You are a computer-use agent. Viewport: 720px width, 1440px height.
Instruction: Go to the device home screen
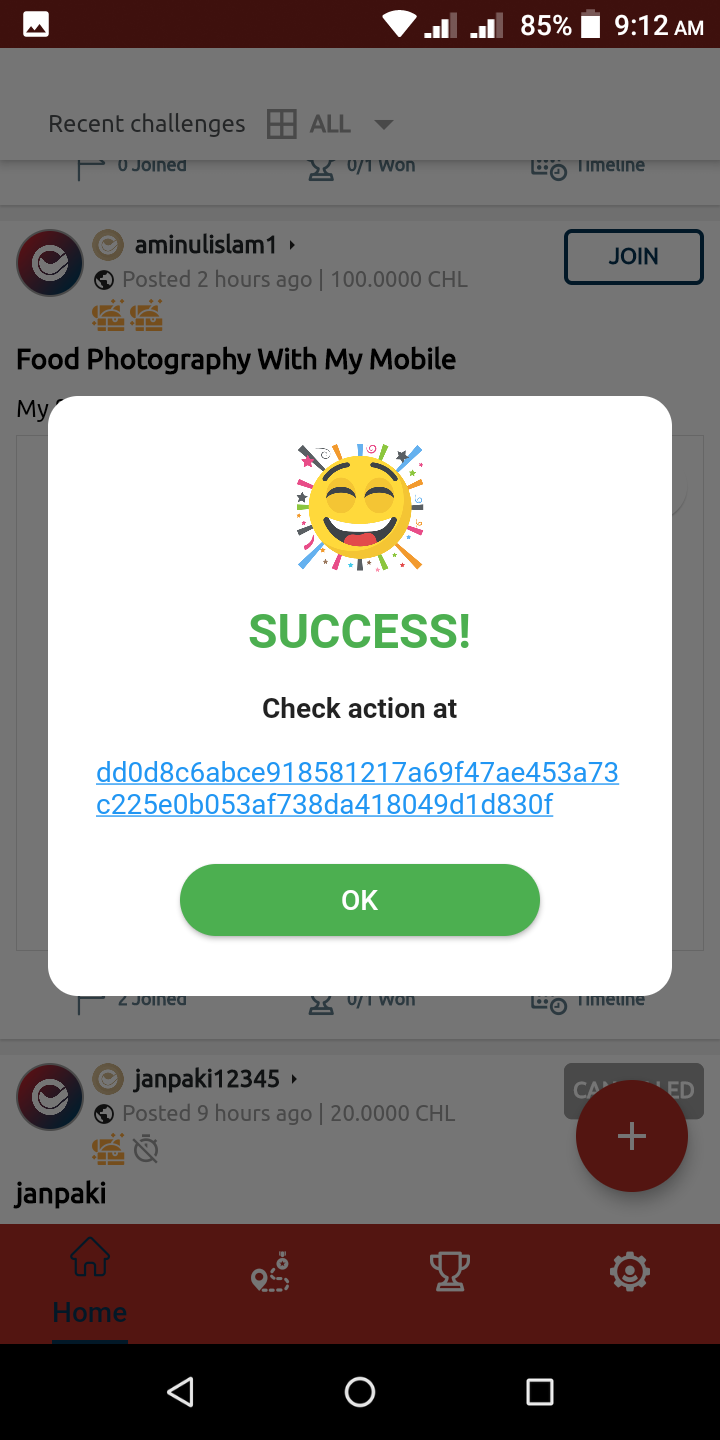tap(360, 1391)
